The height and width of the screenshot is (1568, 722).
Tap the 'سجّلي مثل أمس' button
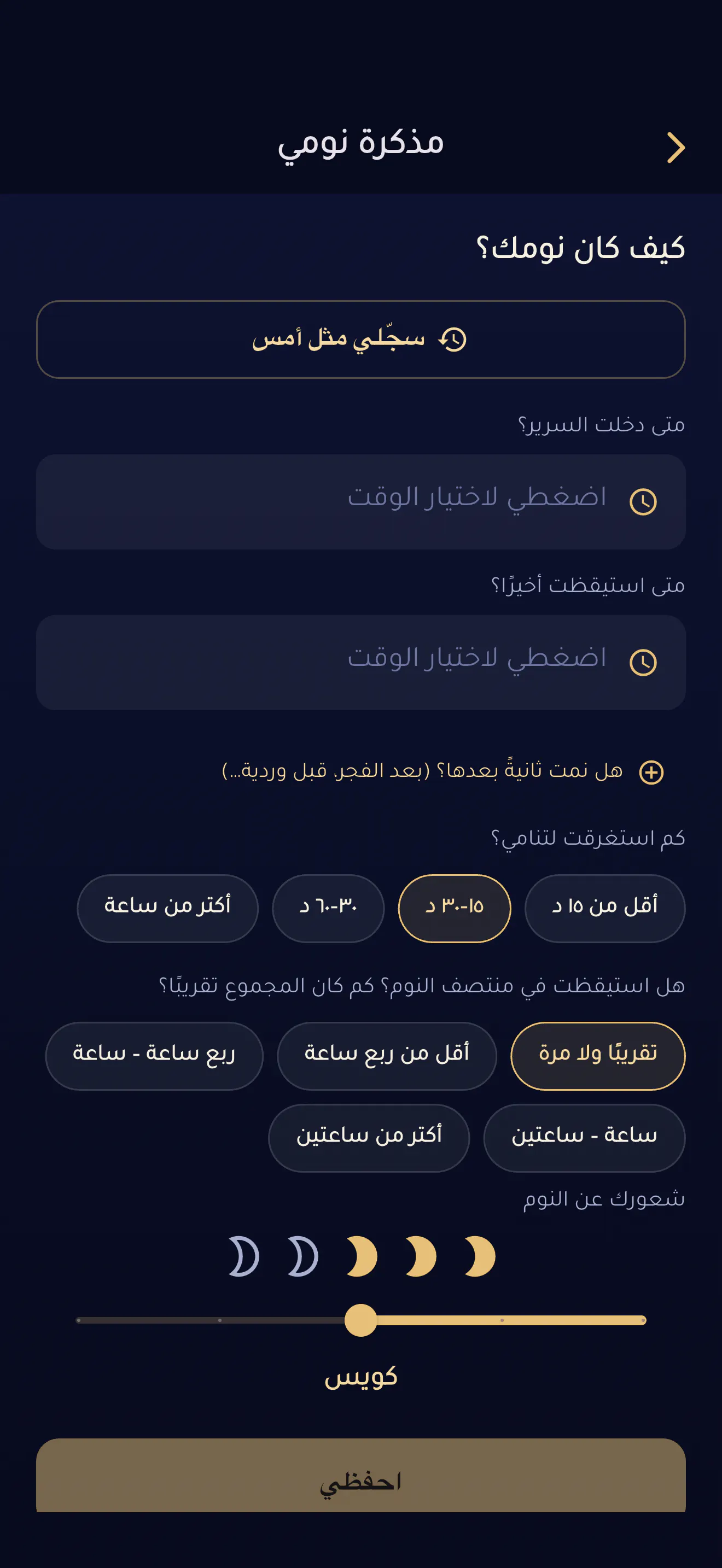(x=361, y=339)
